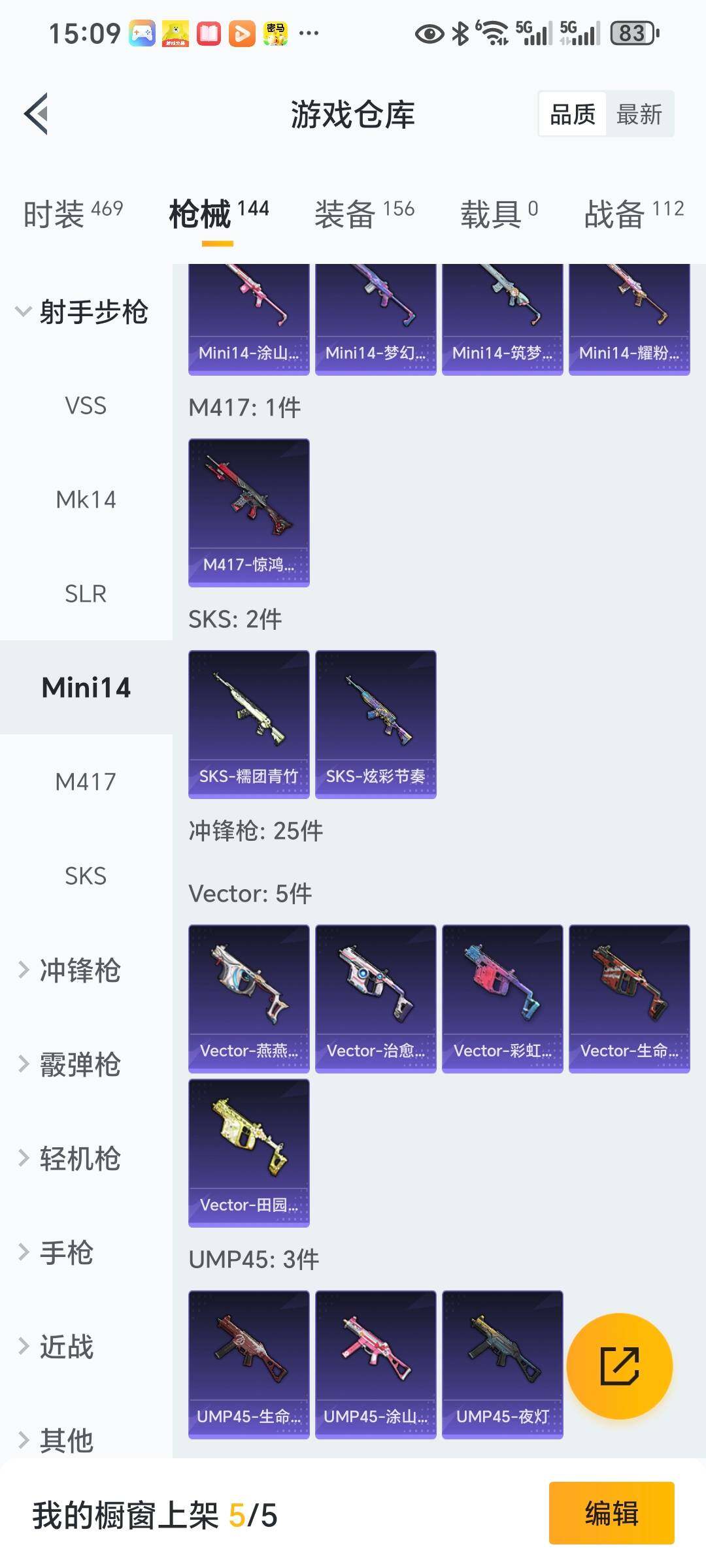
Task: Select Mk14 in the sidebar
Action: (86, 500)
